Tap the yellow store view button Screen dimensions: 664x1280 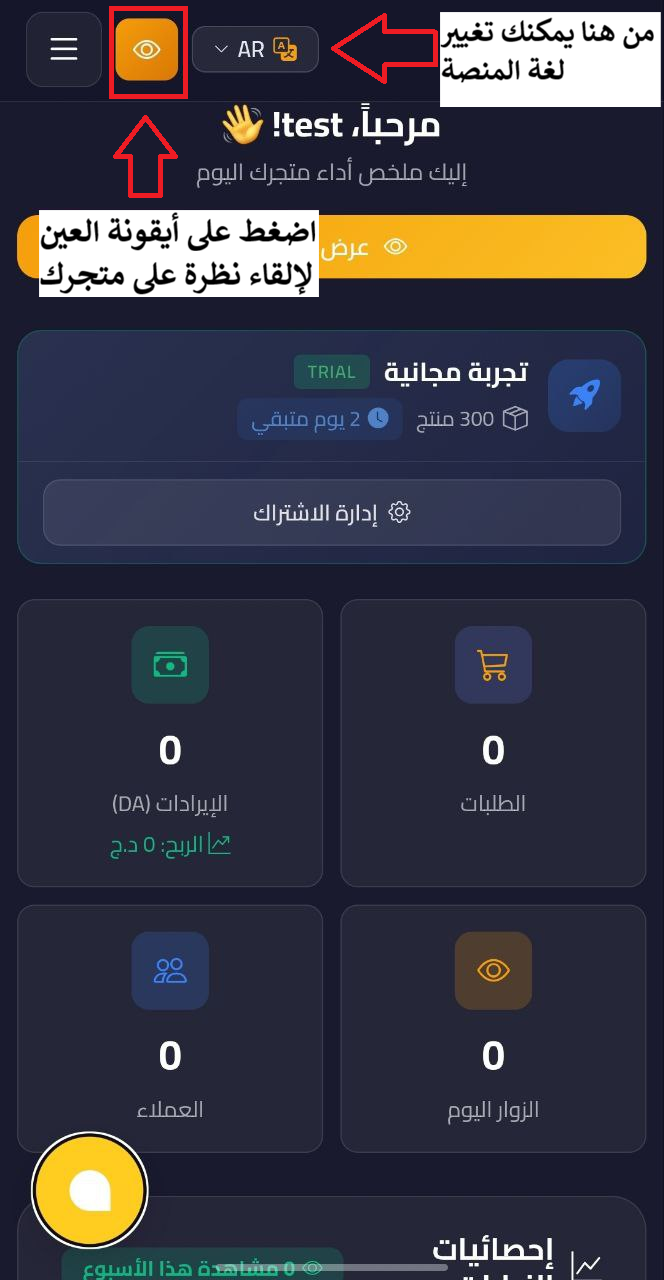480,247
